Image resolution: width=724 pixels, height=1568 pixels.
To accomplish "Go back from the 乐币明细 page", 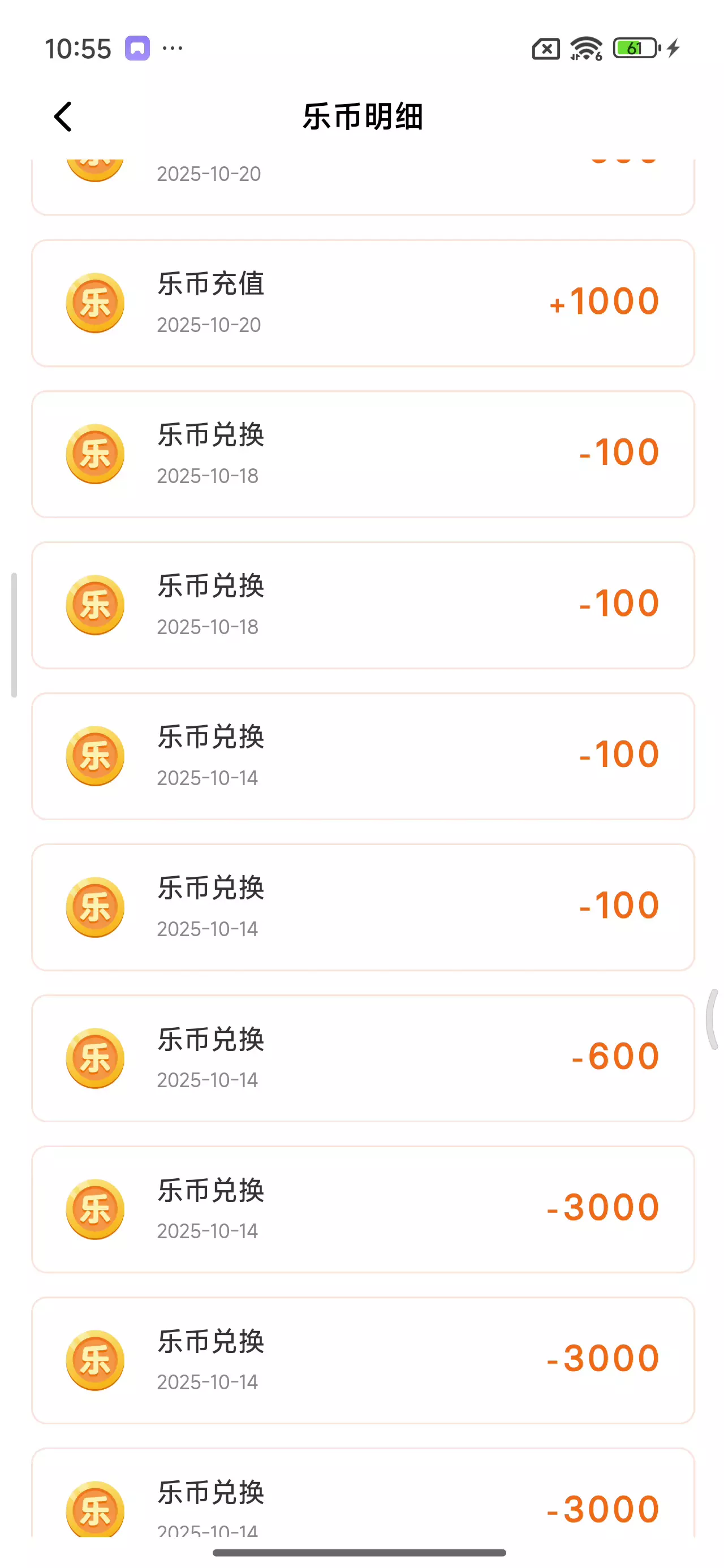I will pyautogui.click(x=63, y=117).
